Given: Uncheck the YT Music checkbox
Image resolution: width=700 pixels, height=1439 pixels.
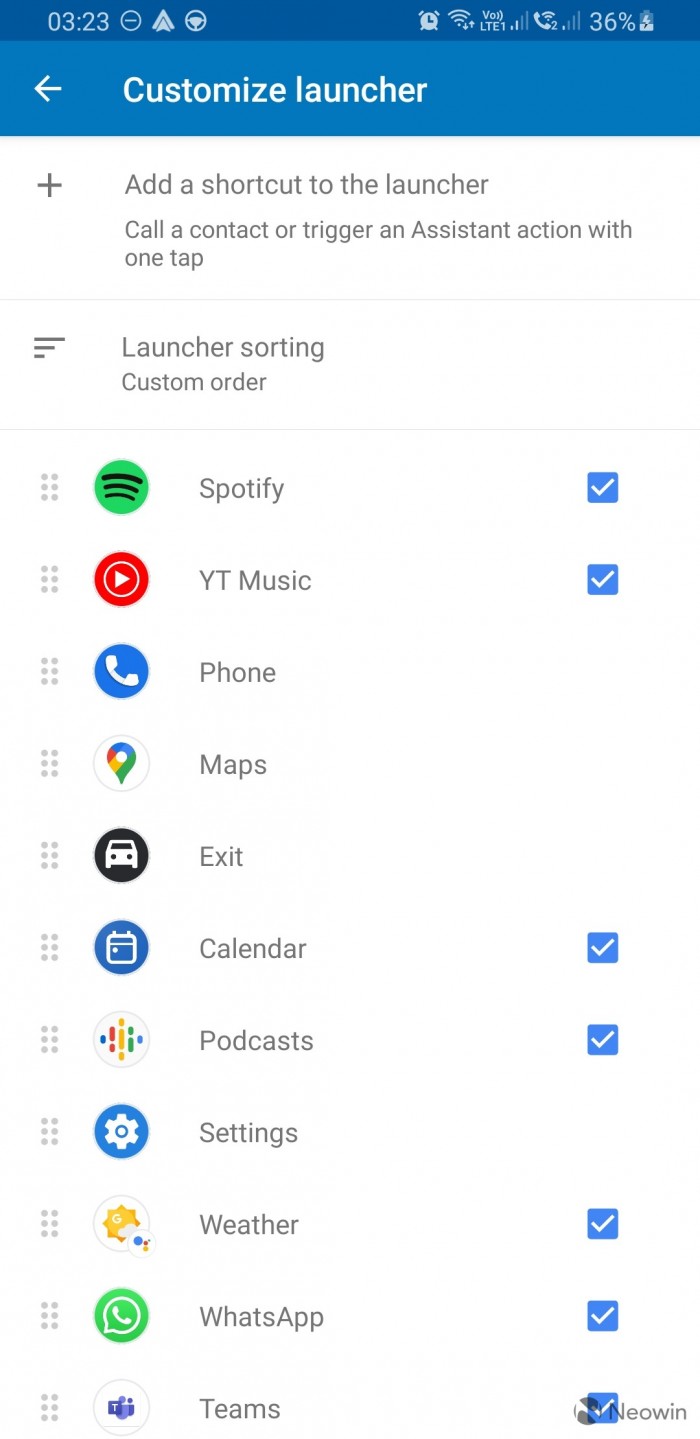Looking at the screenshot, I should coord(602,580).
